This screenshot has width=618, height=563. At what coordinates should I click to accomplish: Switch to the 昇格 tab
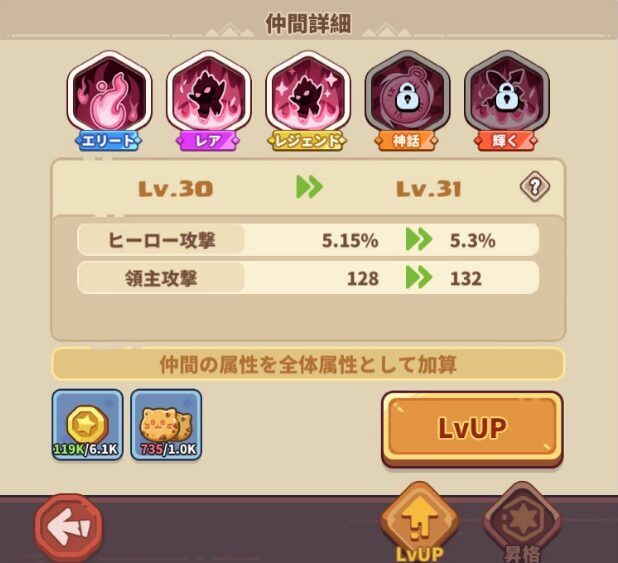[x=521, y=524]
